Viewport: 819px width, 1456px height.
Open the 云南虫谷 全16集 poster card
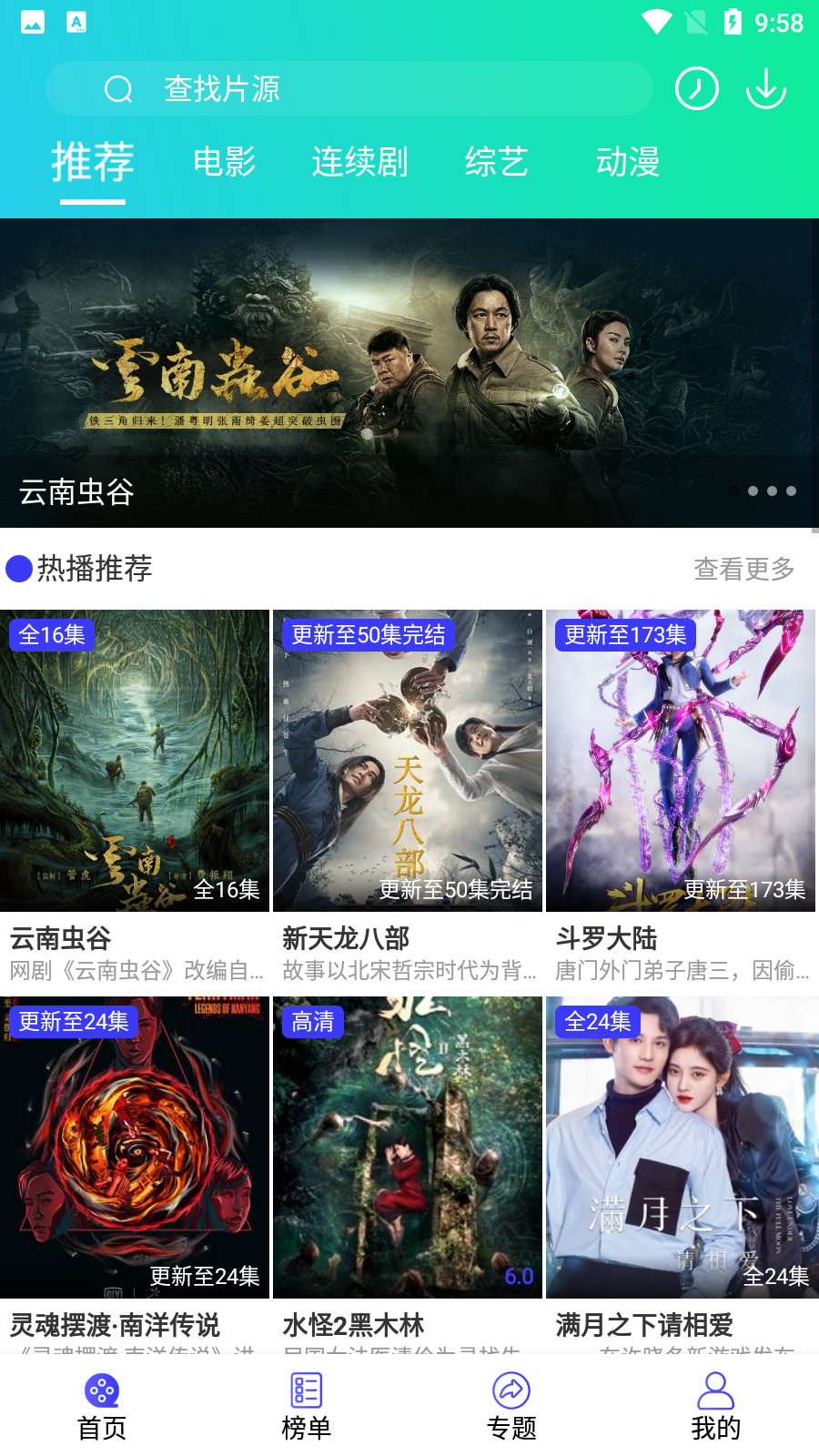pyautogui.click(x=135, y=761)
